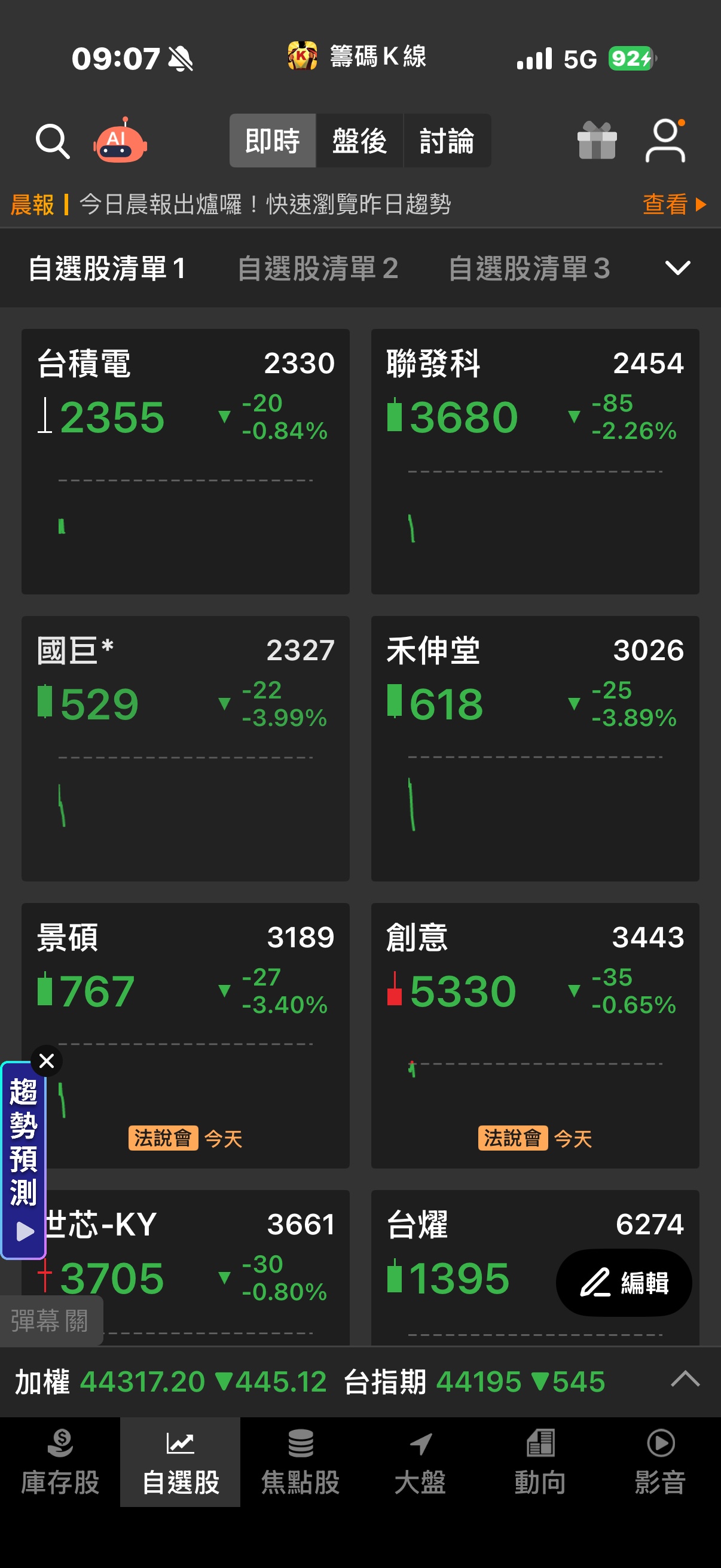Open the 台積電 stock card
This screenshot has height=1568, width=721.
185,462
